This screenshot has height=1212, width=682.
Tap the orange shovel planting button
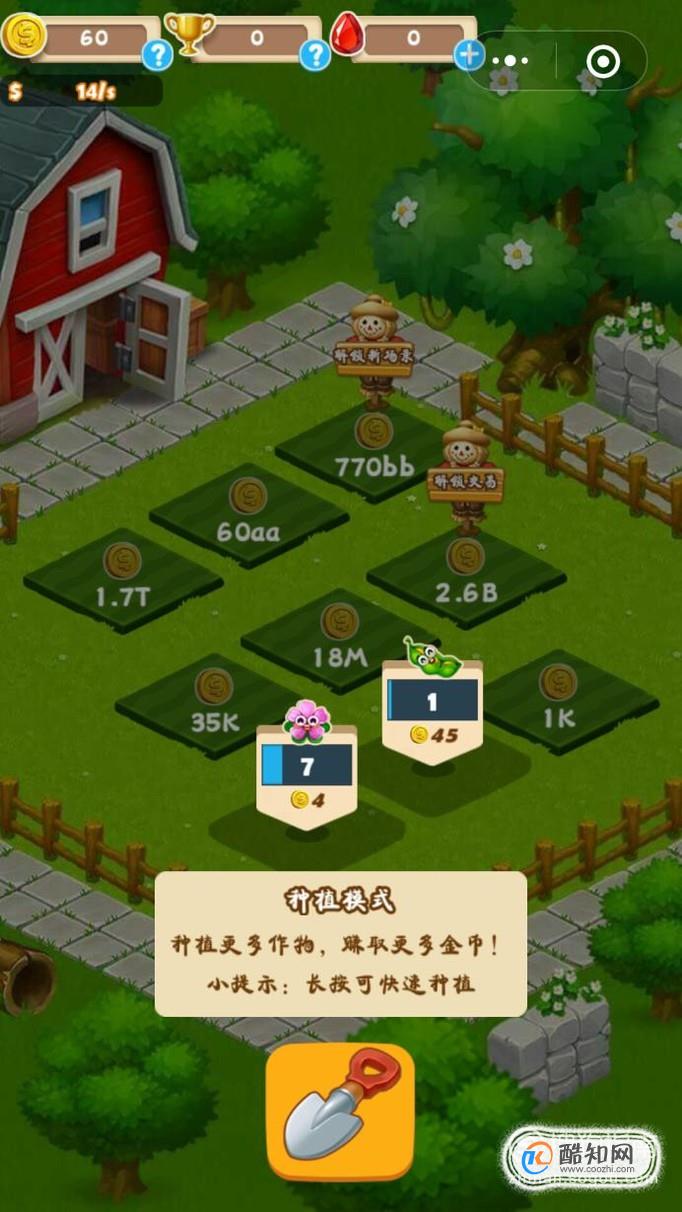pyautogui.click(x=340, y=1112)
